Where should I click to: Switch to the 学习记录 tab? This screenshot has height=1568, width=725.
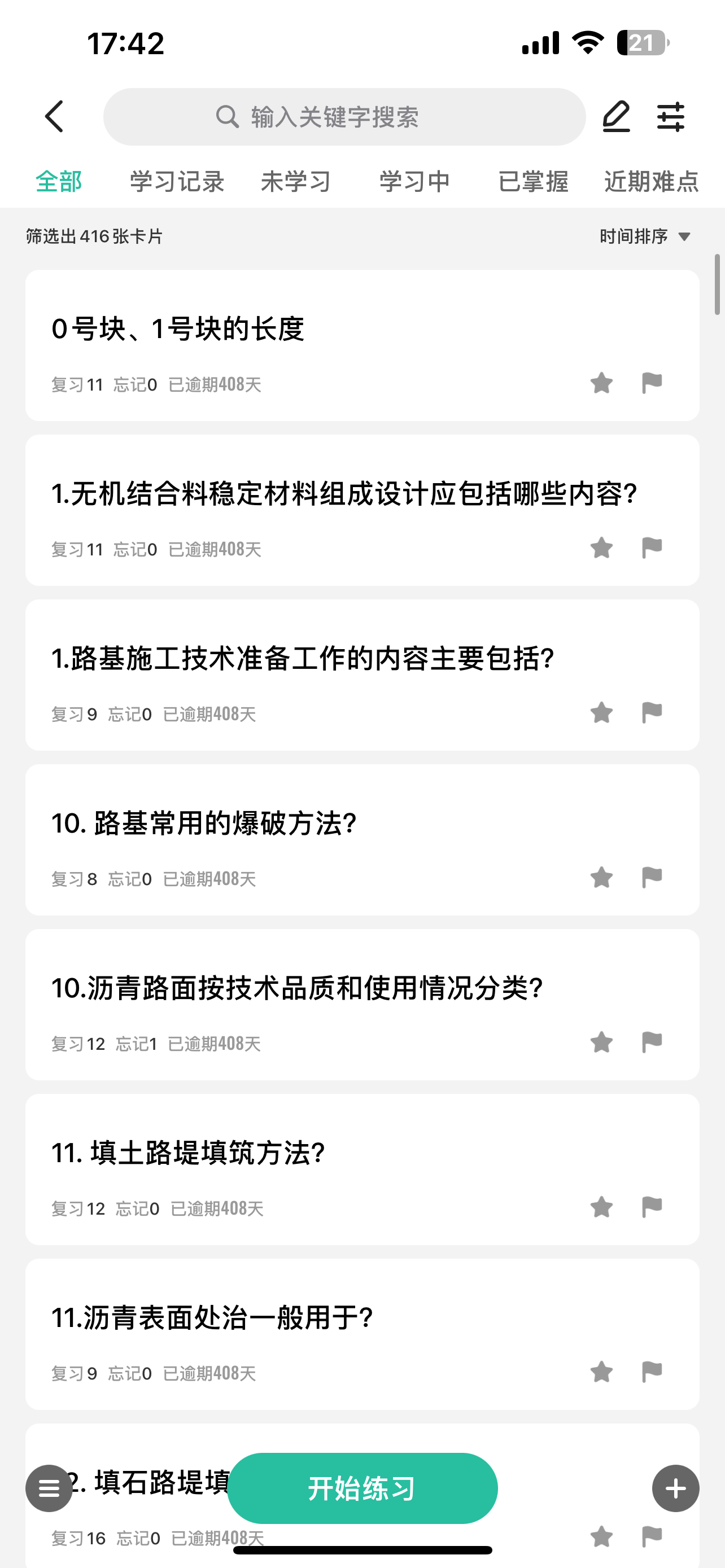click(177, 181)
